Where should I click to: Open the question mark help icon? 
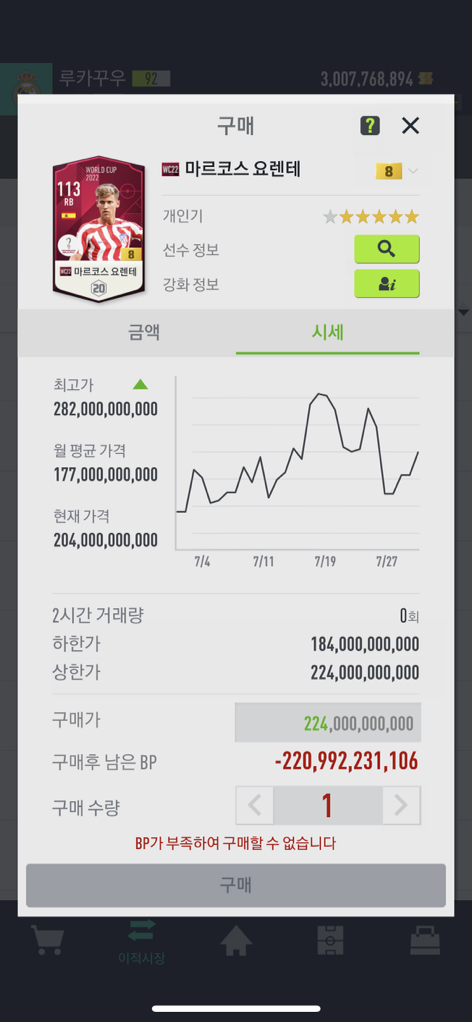point(370,125)
